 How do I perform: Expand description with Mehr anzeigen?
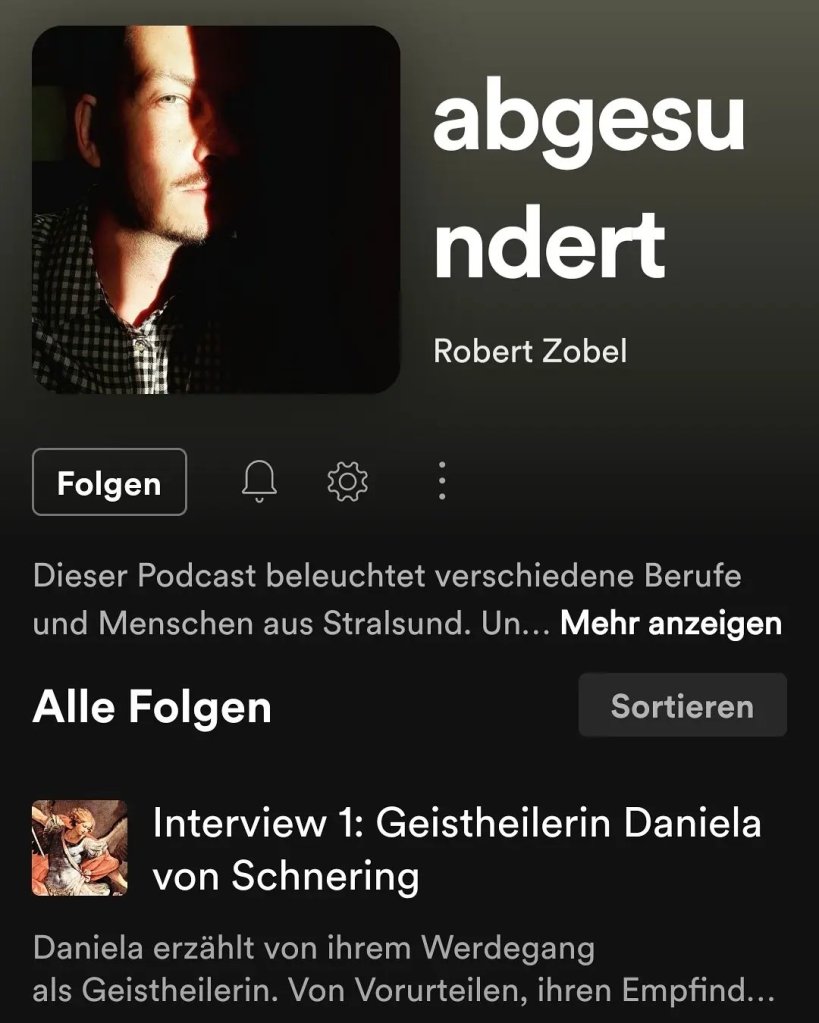coord(671,624)
